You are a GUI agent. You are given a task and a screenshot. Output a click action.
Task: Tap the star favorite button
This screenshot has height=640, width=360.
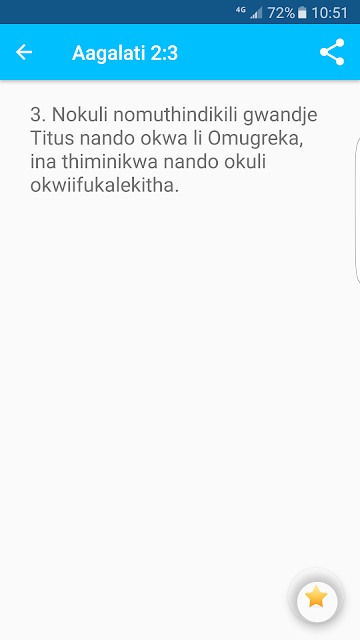pos(316,599)
